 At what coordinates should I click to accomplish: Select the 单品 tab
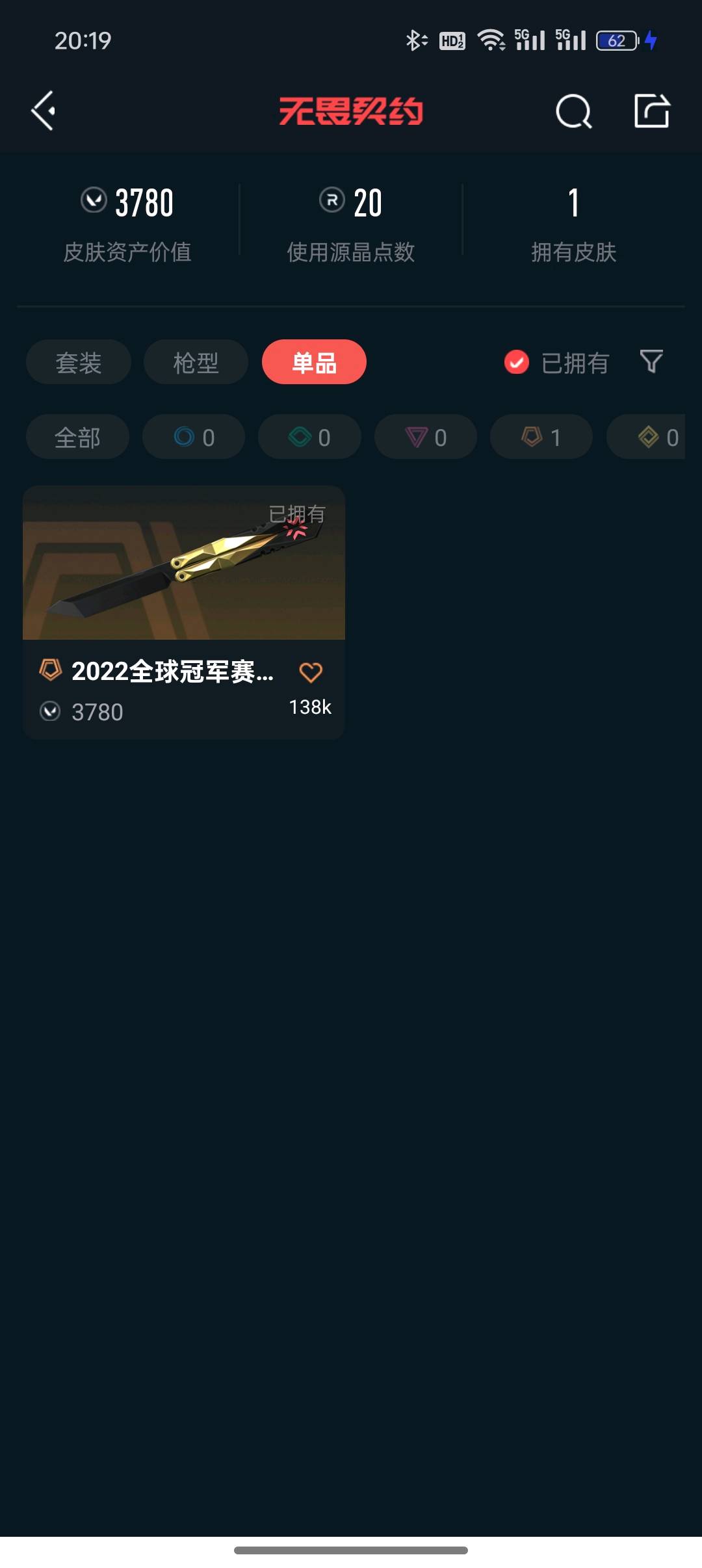pos(314,362)
